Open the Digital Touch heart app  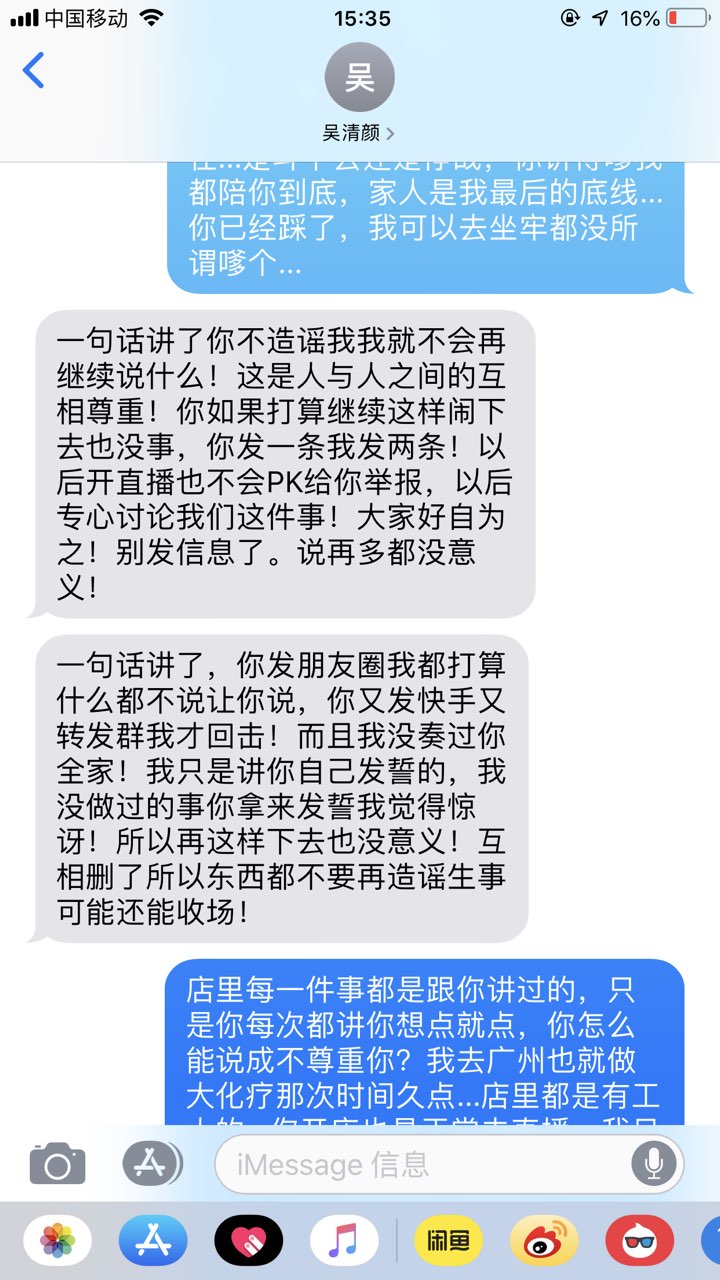pyautogui.click(x=248, y=1242)
